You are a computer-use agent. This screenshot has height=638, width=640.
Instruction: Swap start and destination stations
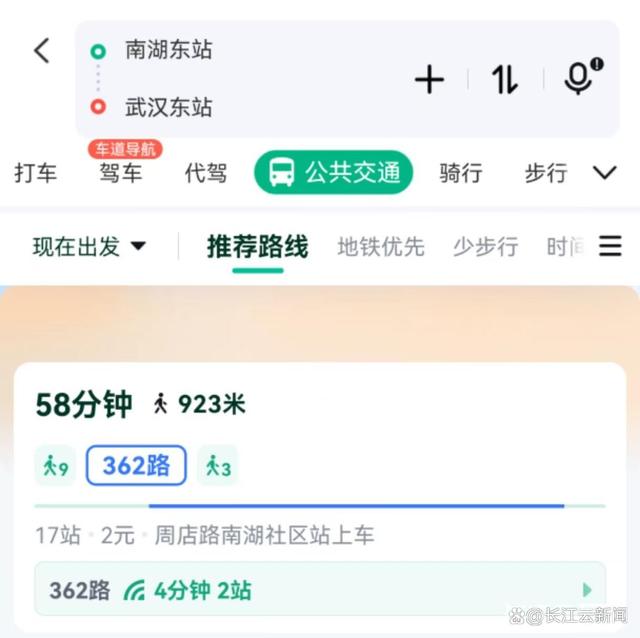point(505,79)
